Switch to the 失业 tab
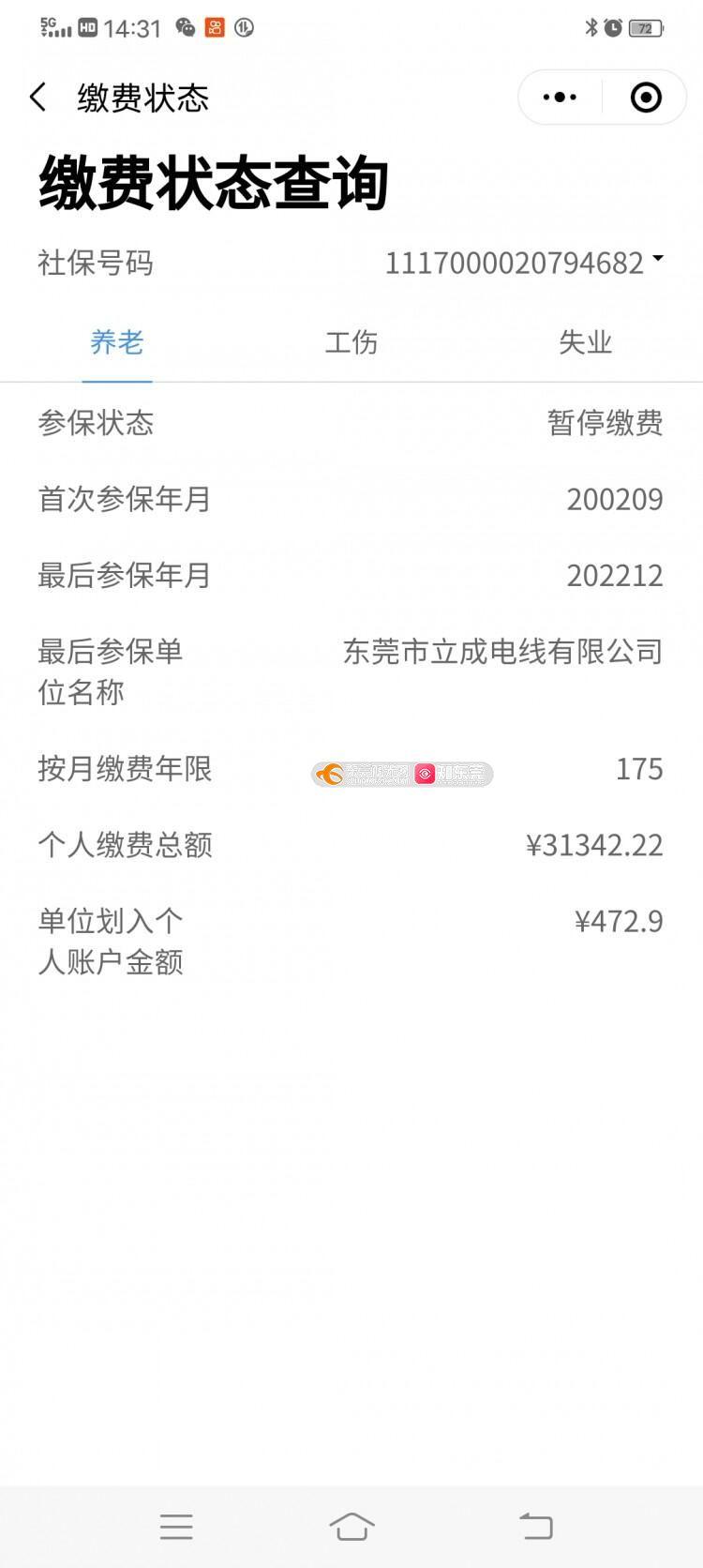The image size is (703, 1568). (586, 342)
